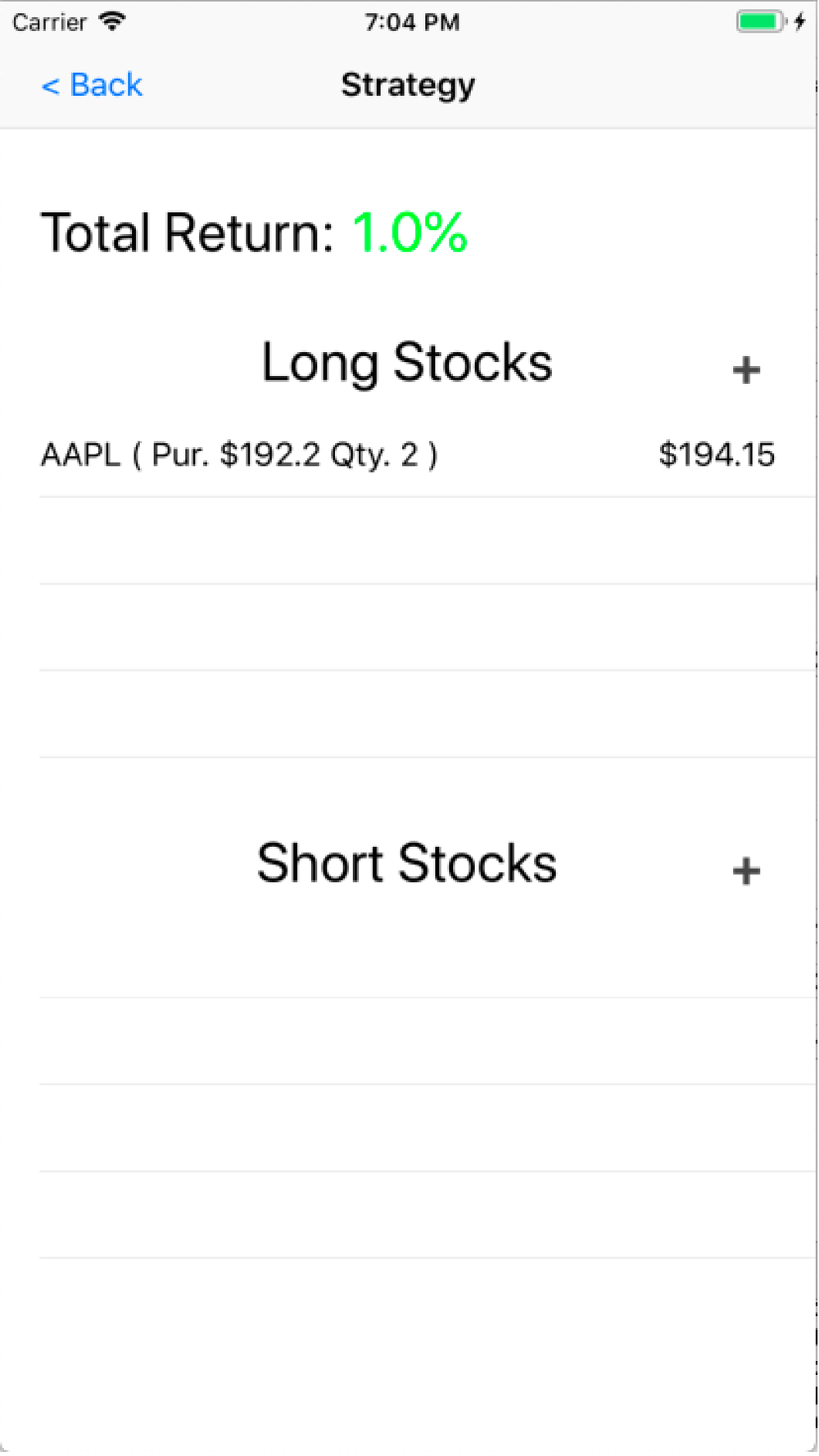Add a new long stock

coord(746,370)
